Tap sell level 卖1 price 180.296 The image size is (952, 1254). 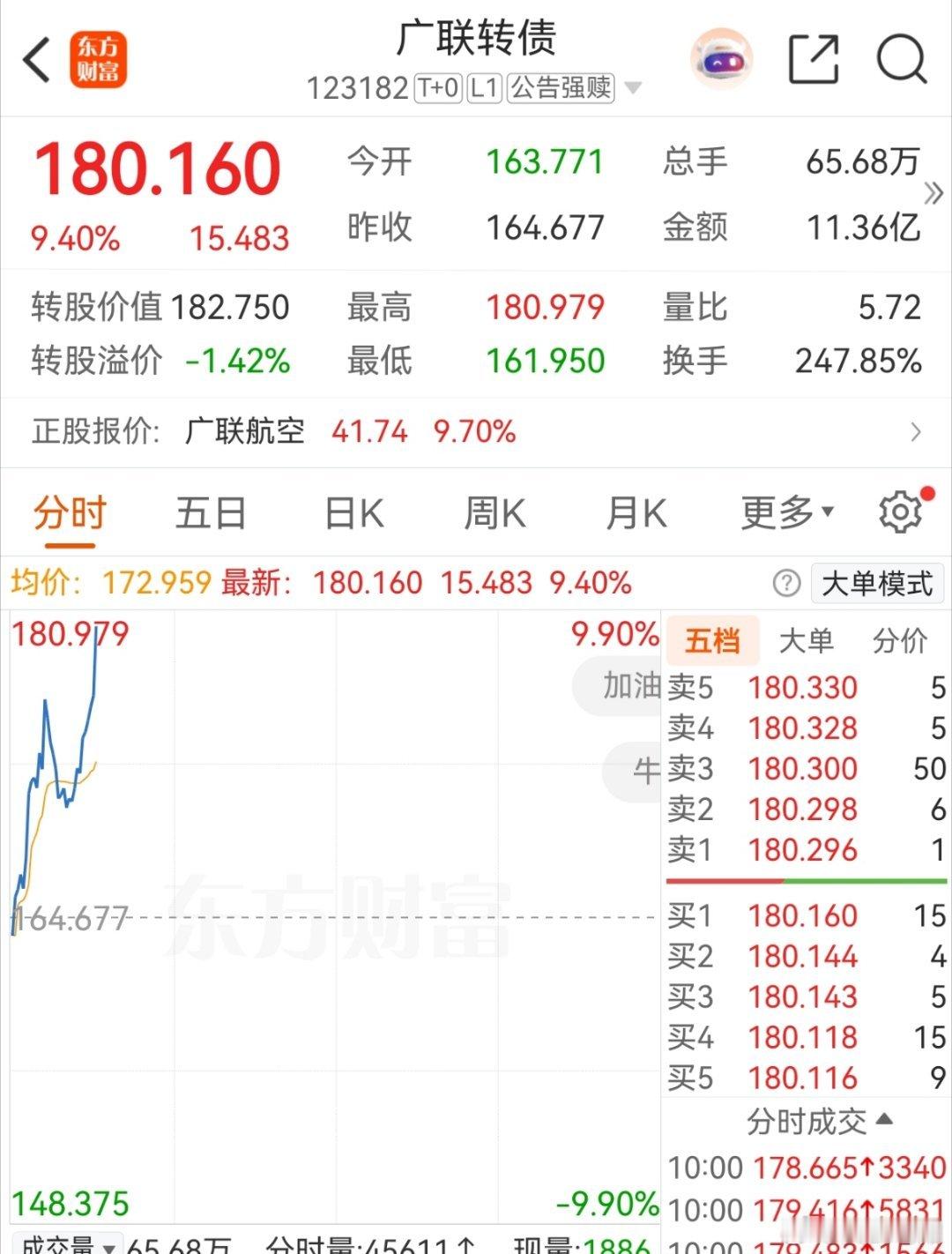(802, 849)
